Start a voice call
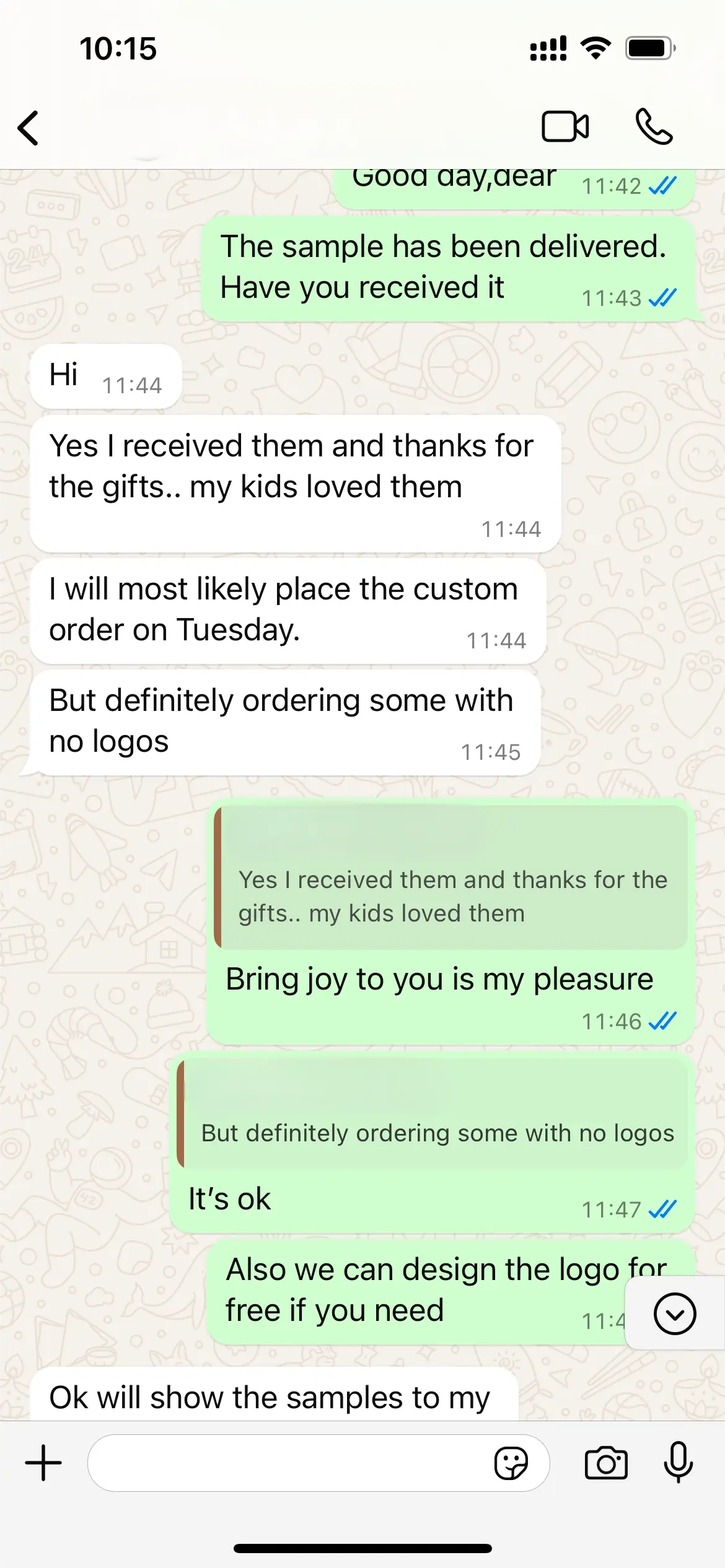This screenshot has width=725, height=1568. point(654,127)
